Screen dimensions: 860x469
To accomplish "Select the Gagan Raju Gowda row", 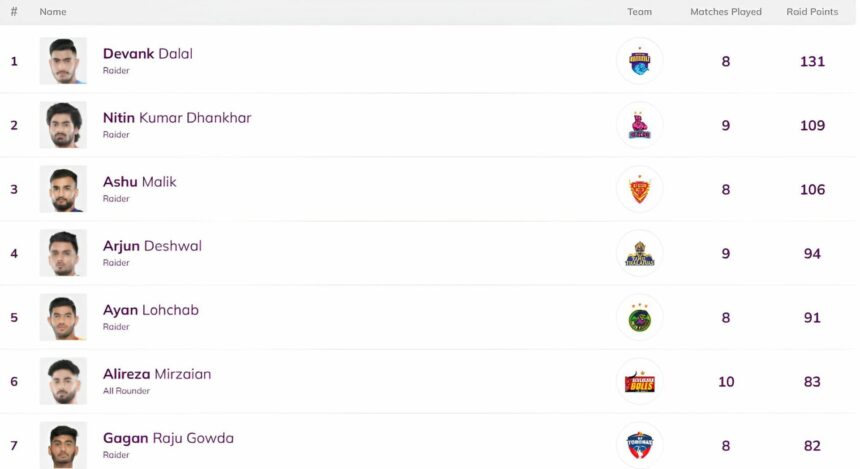I will [168, 438].
